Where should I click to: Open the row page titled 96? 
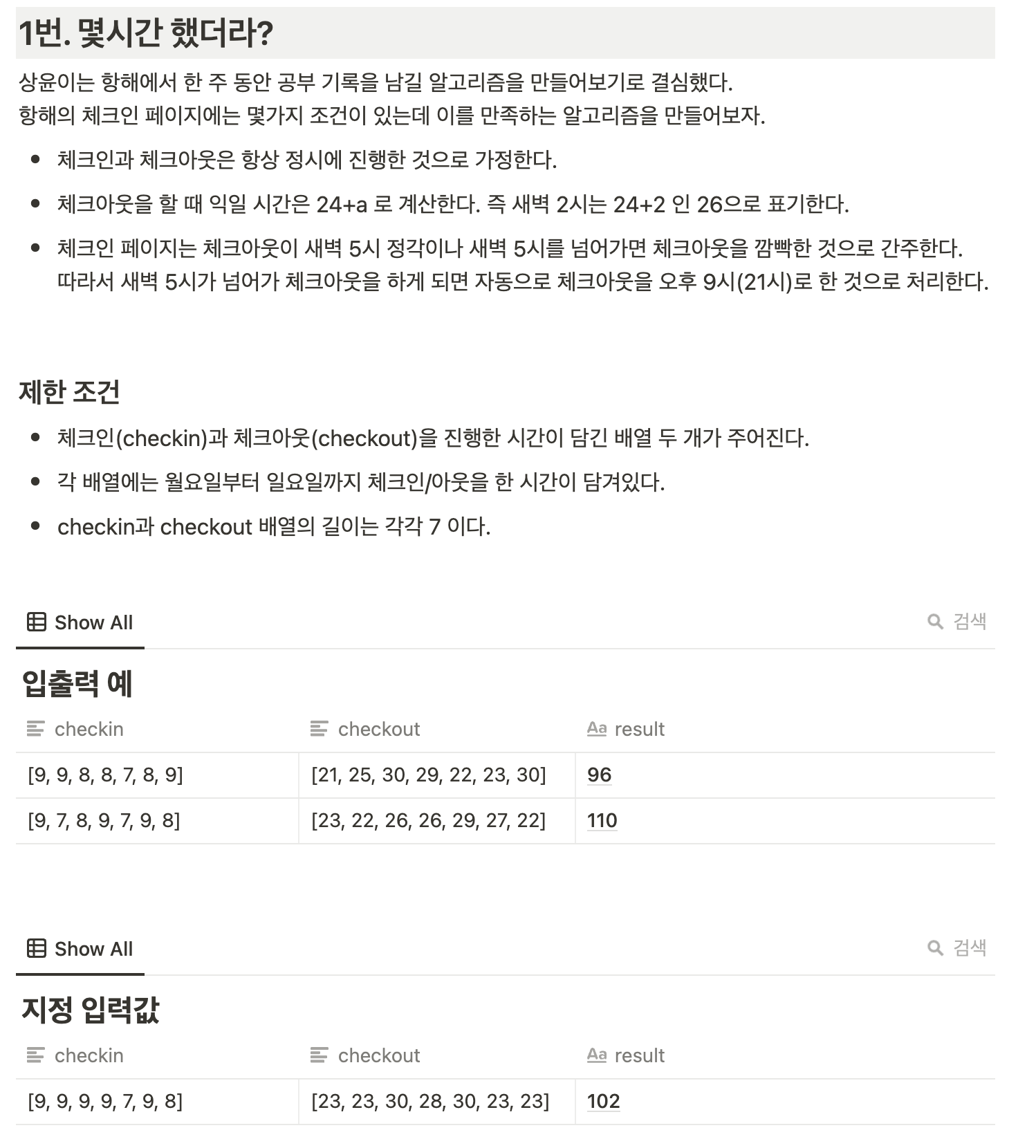click(599, 775)
